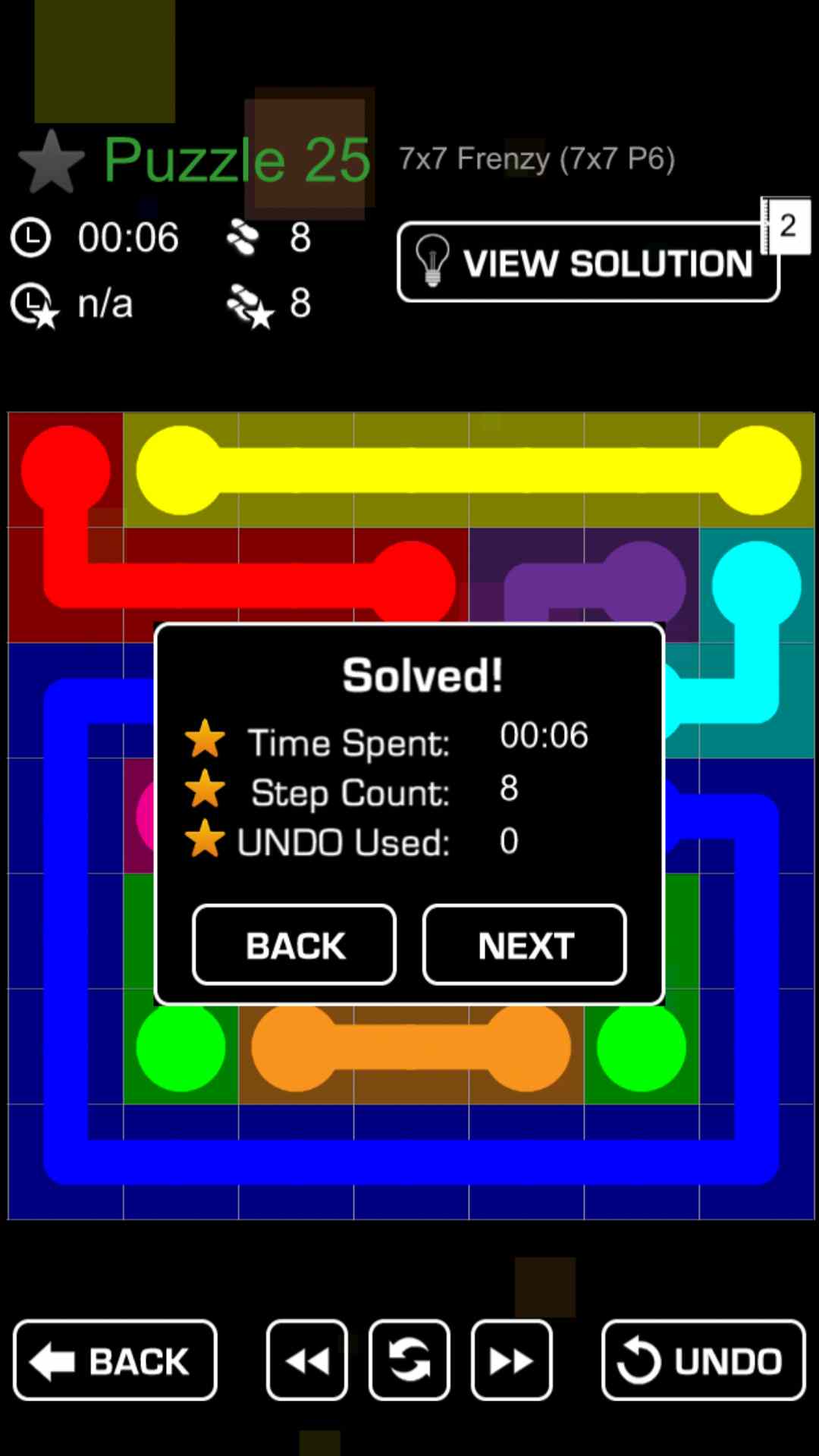This screenshot has width=819, height=1456.
Task: Tap NEXT in the Solved dialog
Action: tap(525, 945)
